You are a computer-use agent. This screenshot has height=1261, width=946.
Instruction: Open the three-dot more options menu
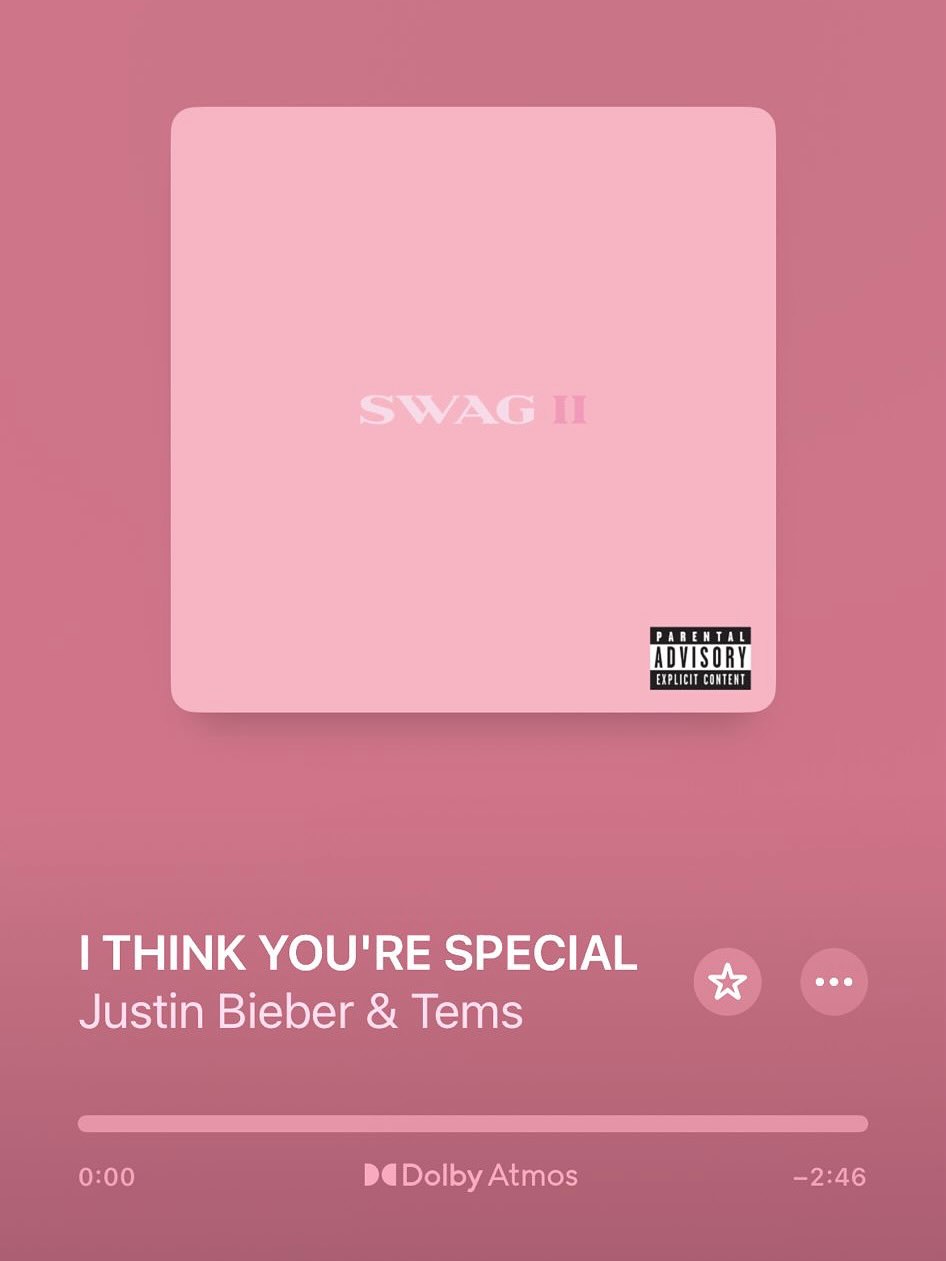coord(834,982)
